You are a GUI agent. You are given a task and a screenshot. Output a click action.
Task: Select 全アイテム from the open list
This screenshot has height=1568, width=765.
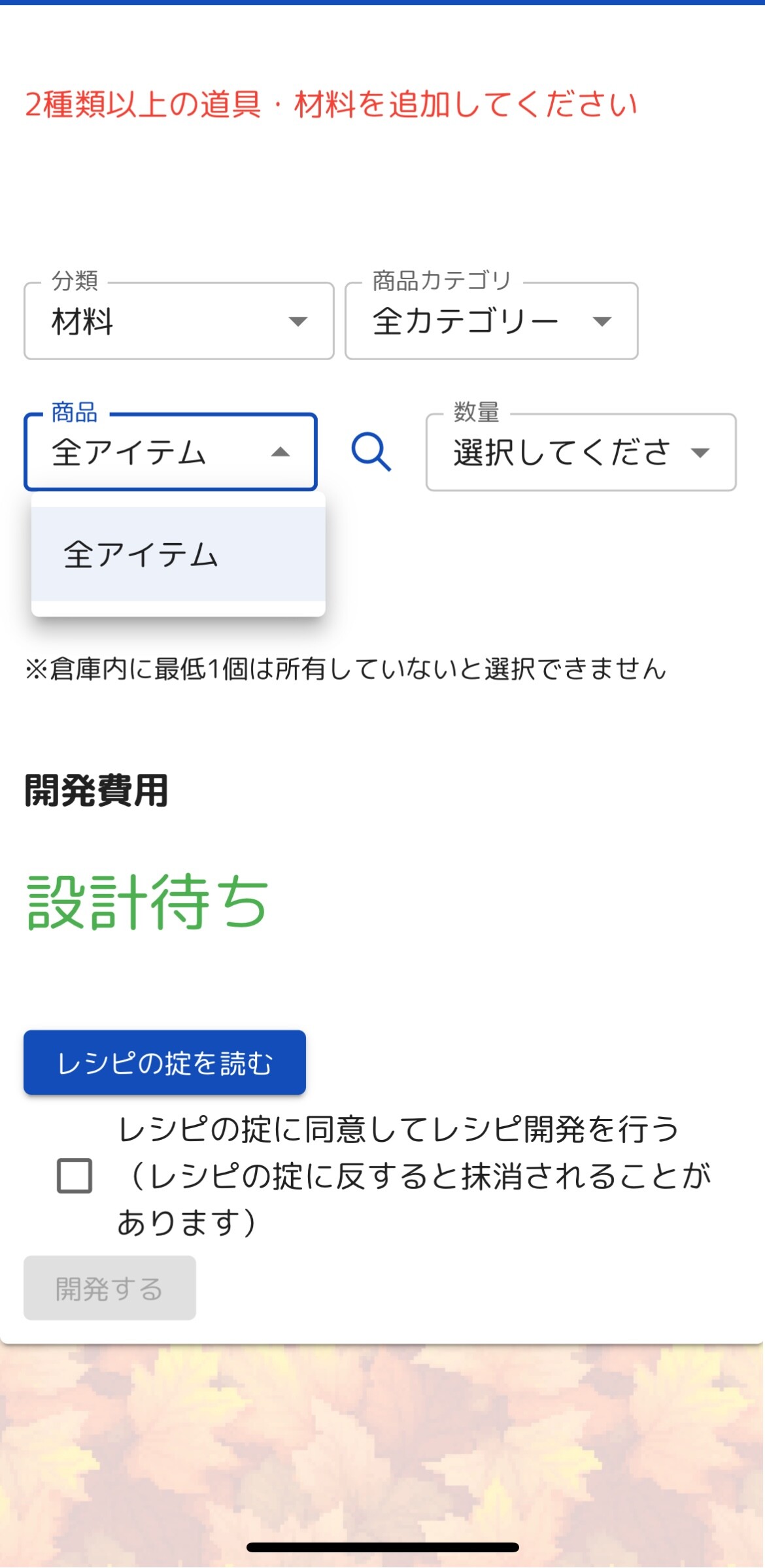pos(178,554)
